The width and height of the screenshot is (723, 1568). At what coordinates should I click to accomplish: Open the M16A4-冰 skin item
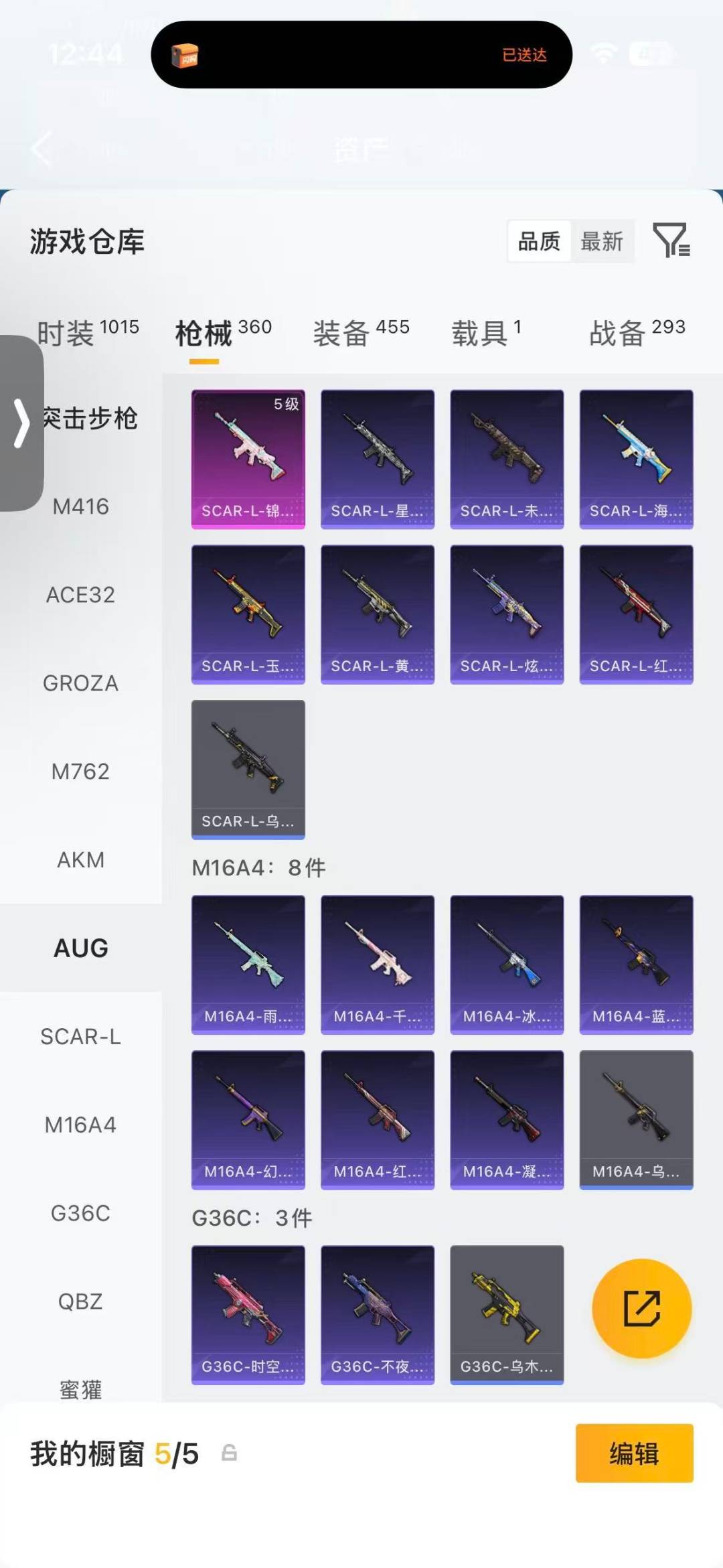[x=507, y=965]
